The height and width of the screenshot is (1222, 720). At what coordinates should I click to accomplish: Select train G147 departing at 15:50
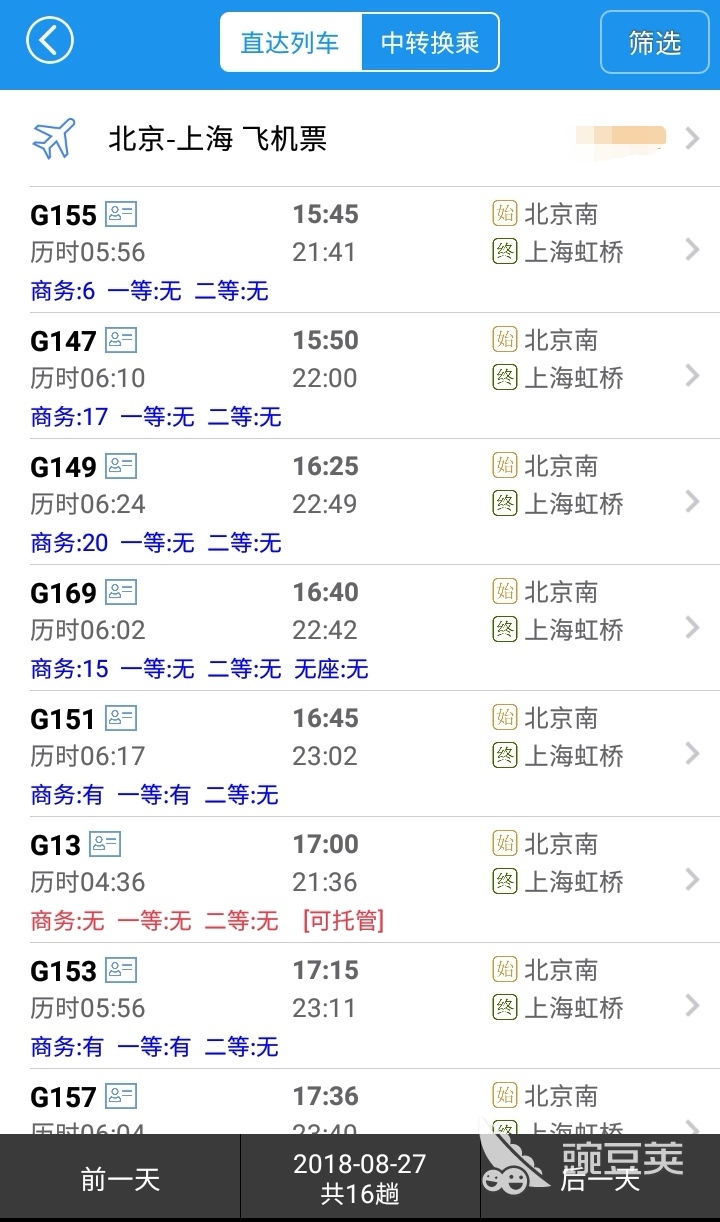[x=360, y=376]
